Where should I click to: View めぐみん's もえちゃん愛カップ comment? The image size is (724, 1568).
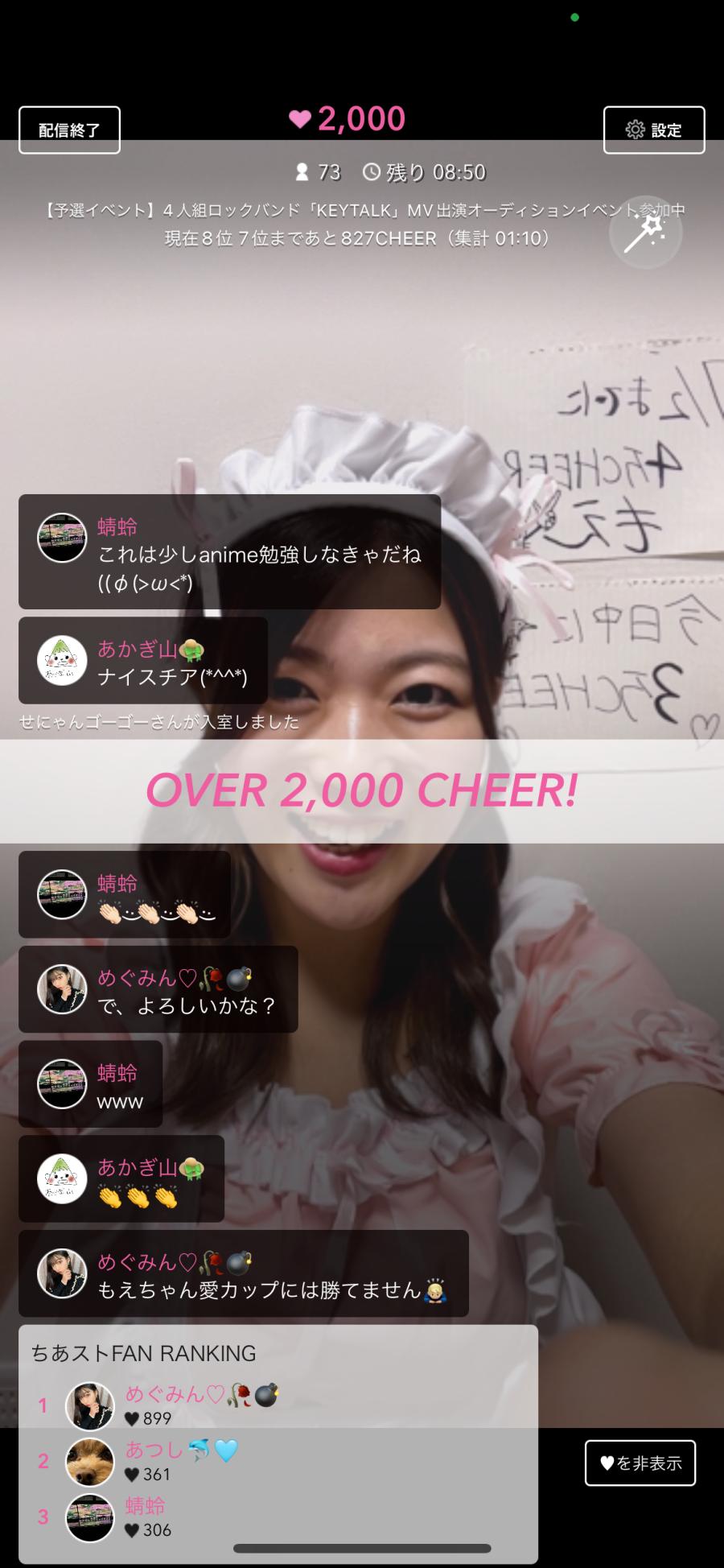click(243, 1274)
